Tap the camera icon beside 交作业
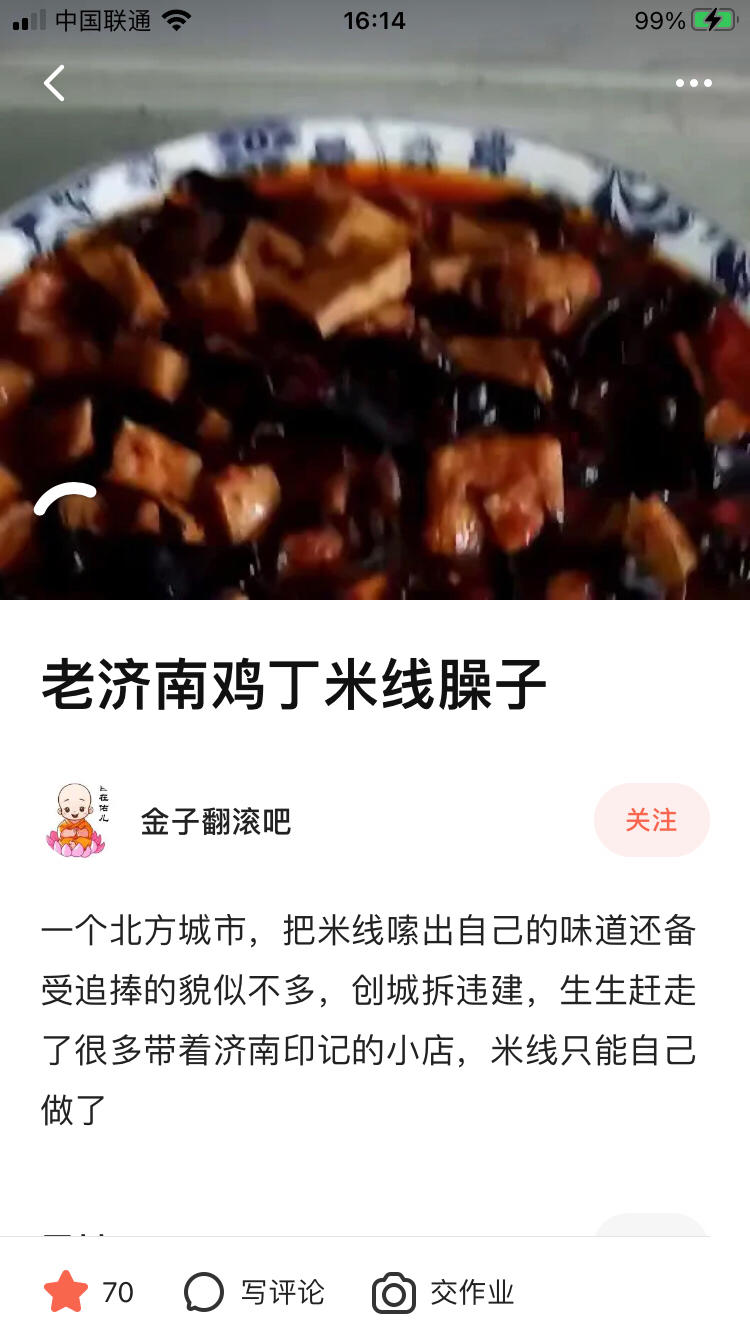Viewport: 750px width, 1334px height. pos(394,1292)
